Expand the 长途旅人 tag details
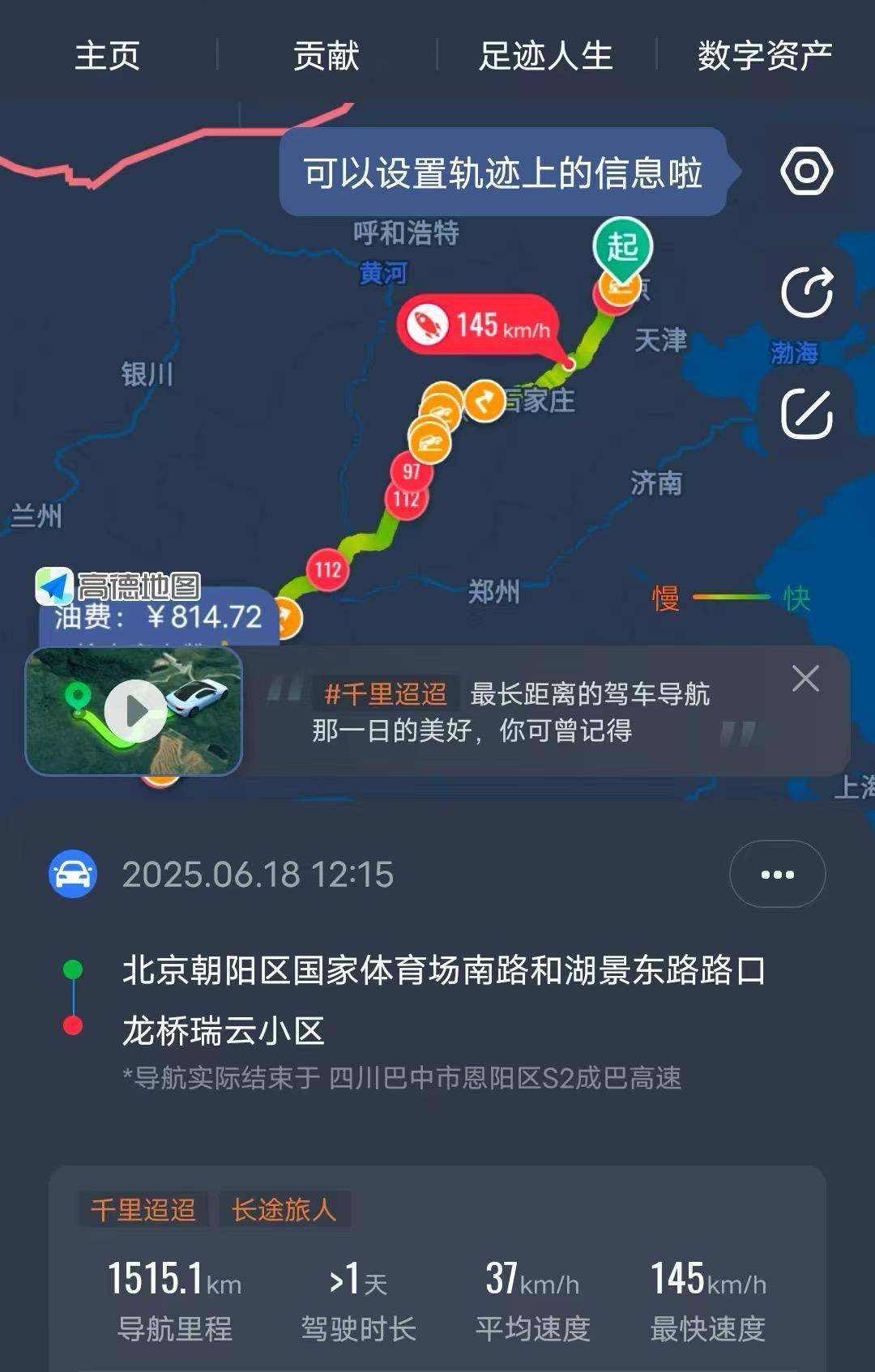 click(285, 1208)
